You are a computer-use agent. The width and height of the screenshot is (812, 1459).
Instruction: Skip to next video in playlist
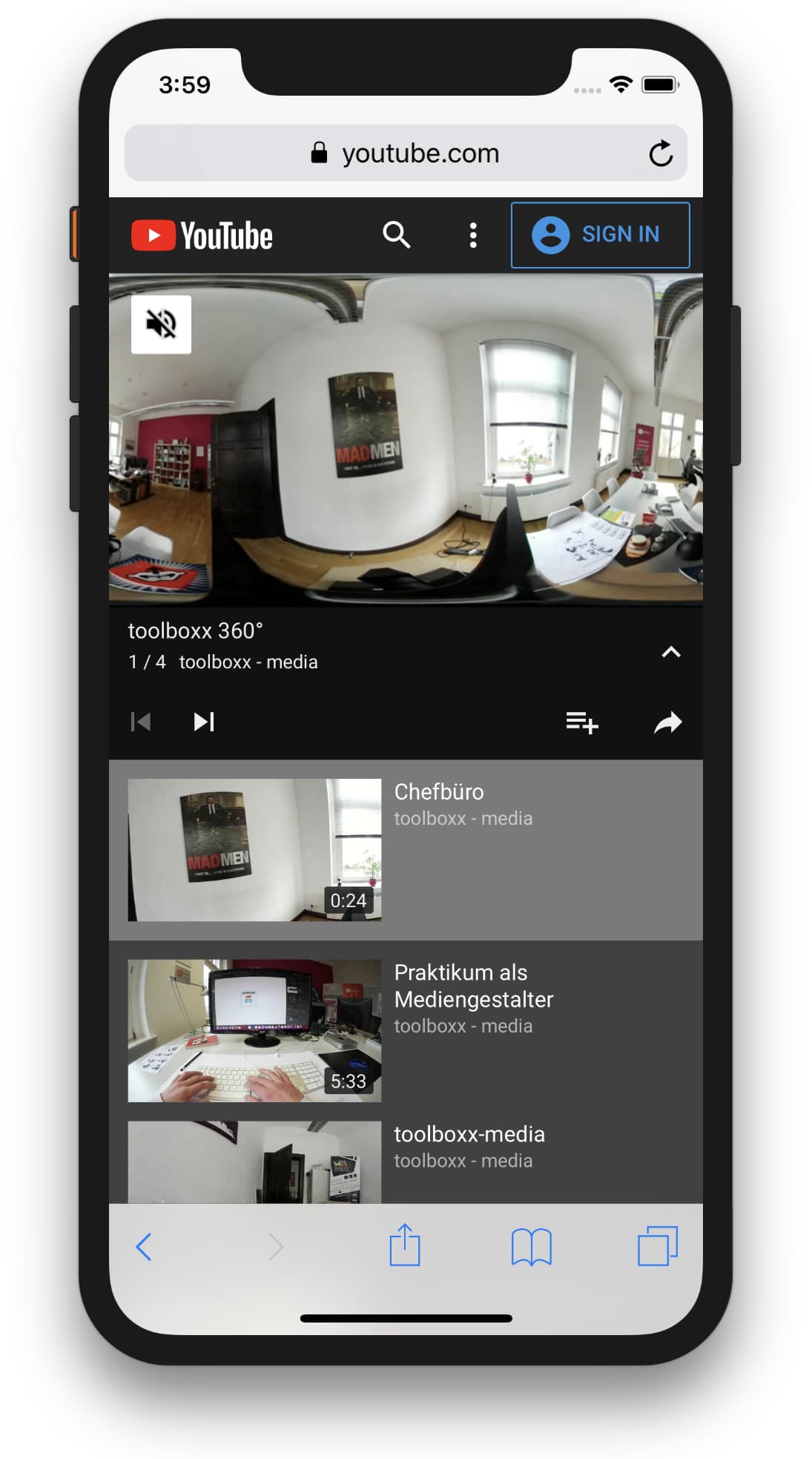(204, 722)
